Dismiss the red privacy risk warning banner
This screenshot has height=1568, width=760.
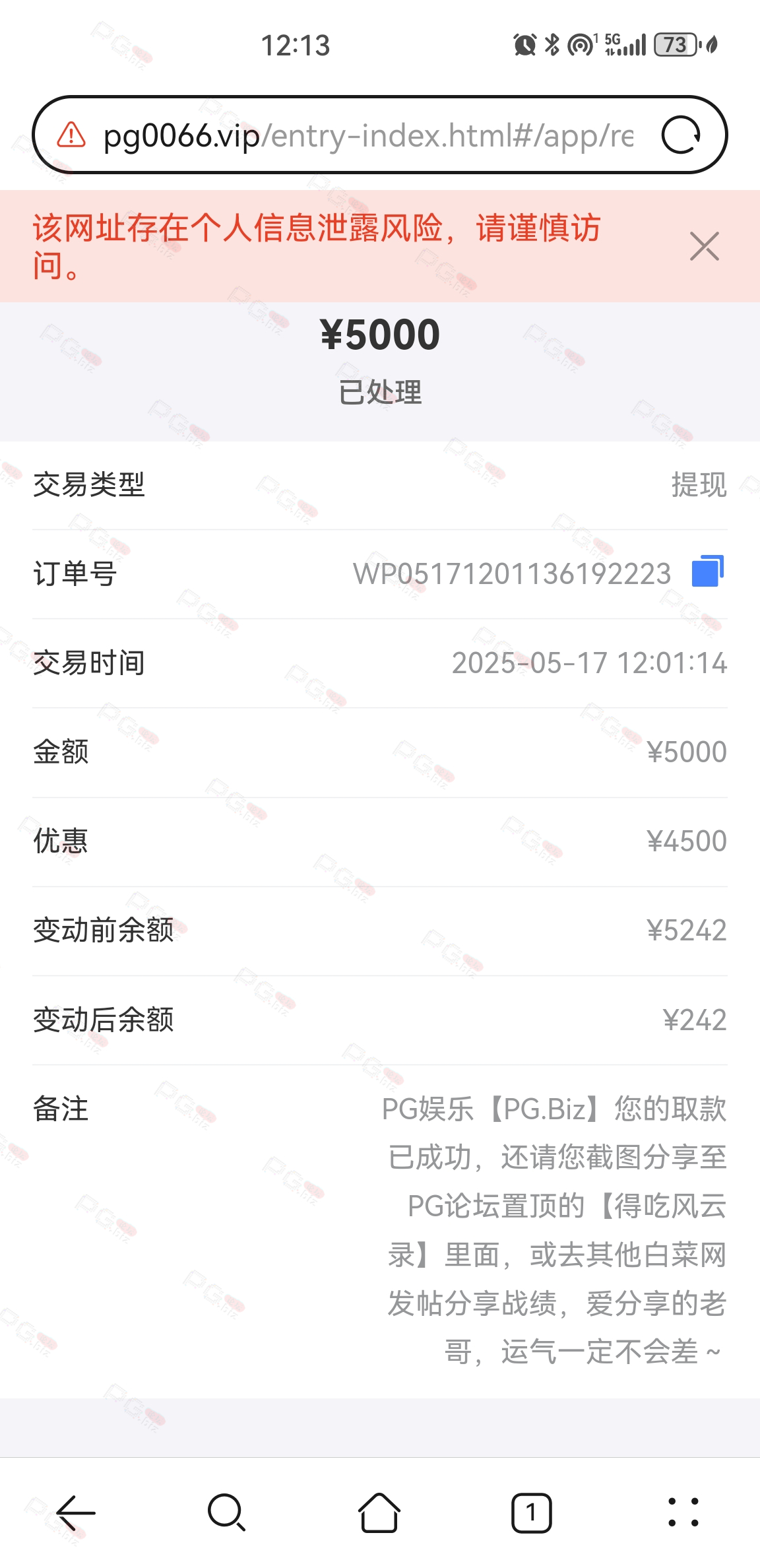tap(704, 246)
